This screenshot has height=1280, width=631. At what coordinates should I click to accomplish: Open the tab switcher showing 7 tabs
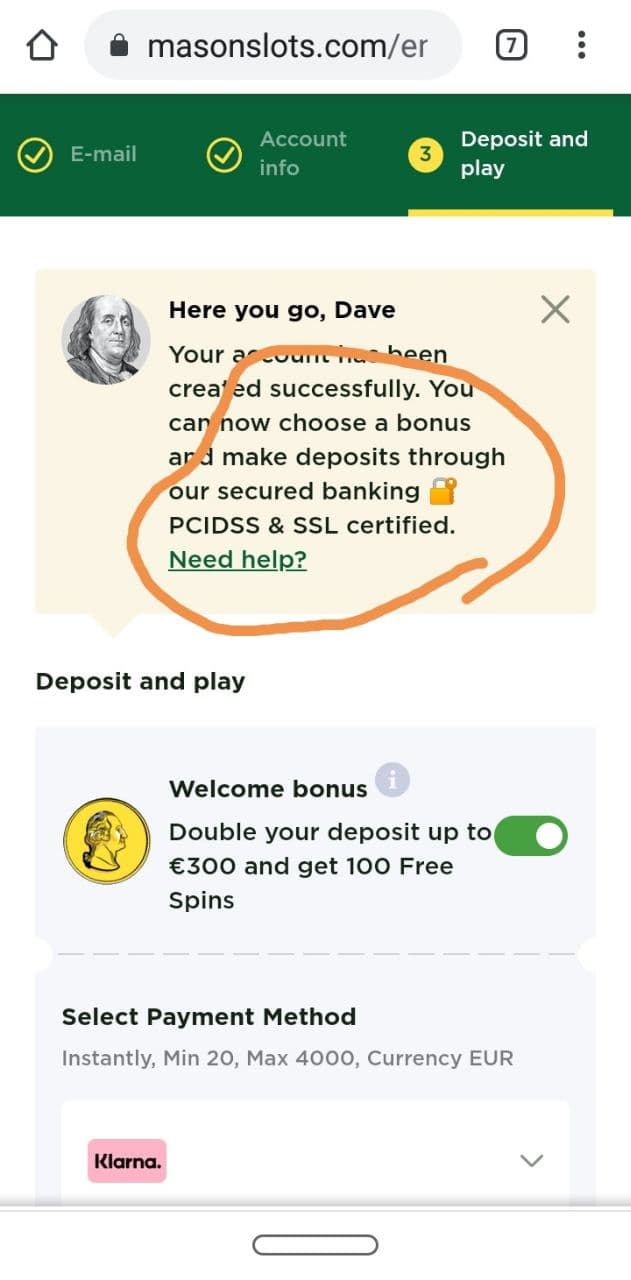511,45
